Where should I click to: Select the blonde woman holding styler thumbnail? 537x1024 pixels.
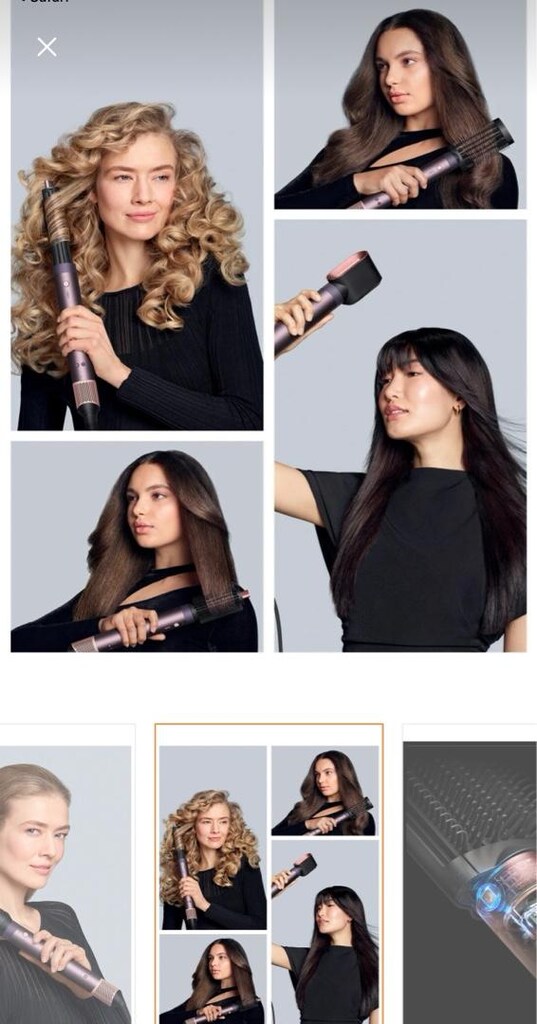click(67, 874)
